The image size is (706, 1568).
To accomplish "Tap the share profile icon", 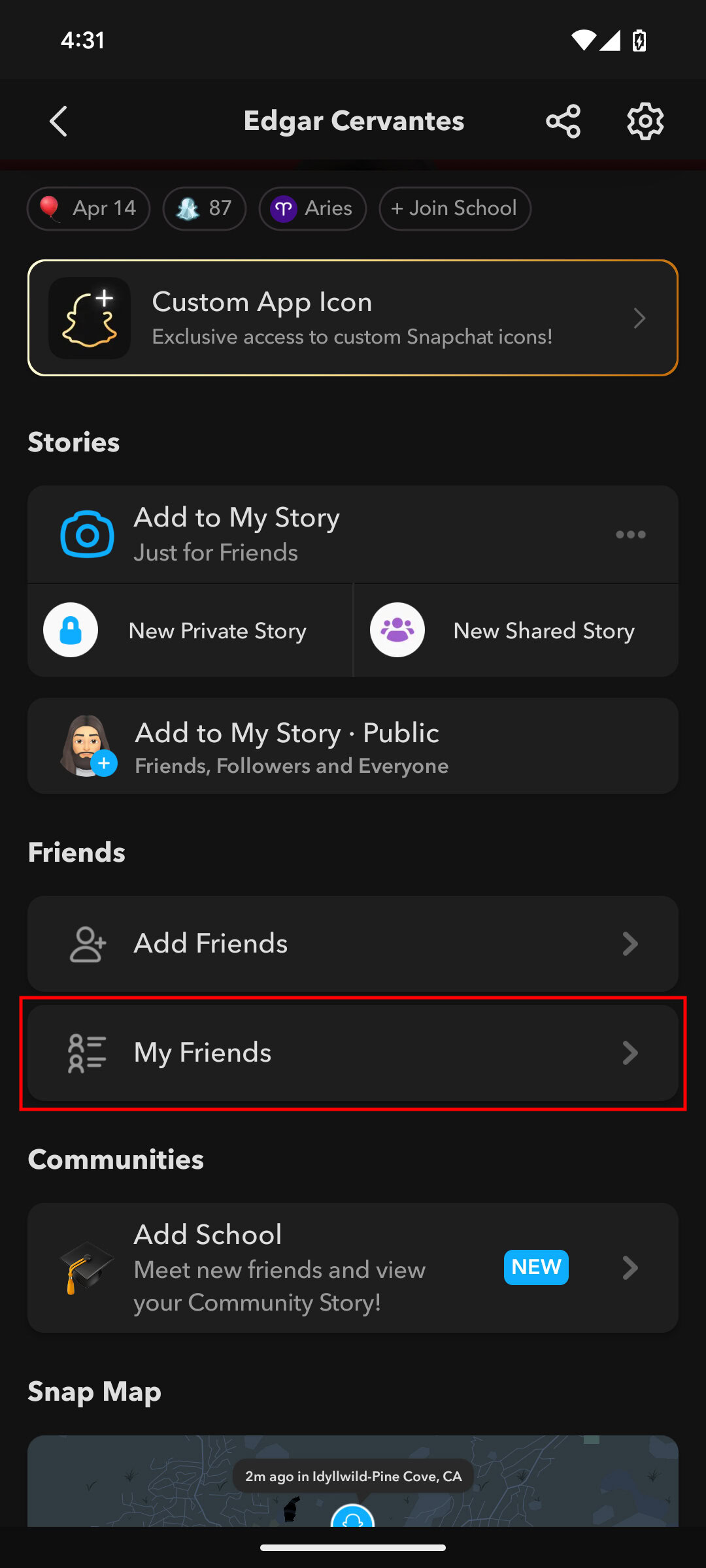I will [x=562, y=120].
